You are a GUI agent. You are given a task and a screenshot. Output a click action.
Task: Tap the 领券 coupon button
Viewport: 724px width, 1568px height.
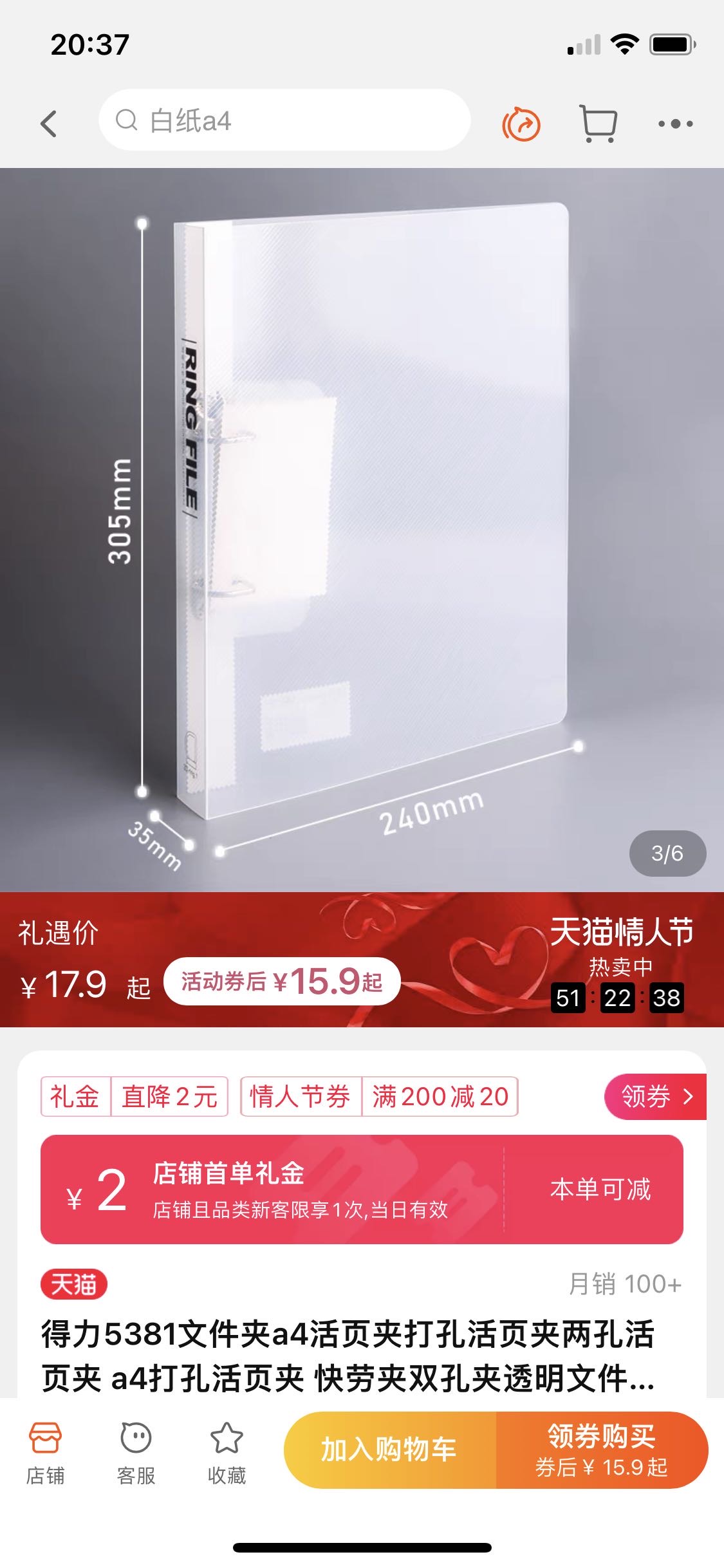[x=655, y=1096]
